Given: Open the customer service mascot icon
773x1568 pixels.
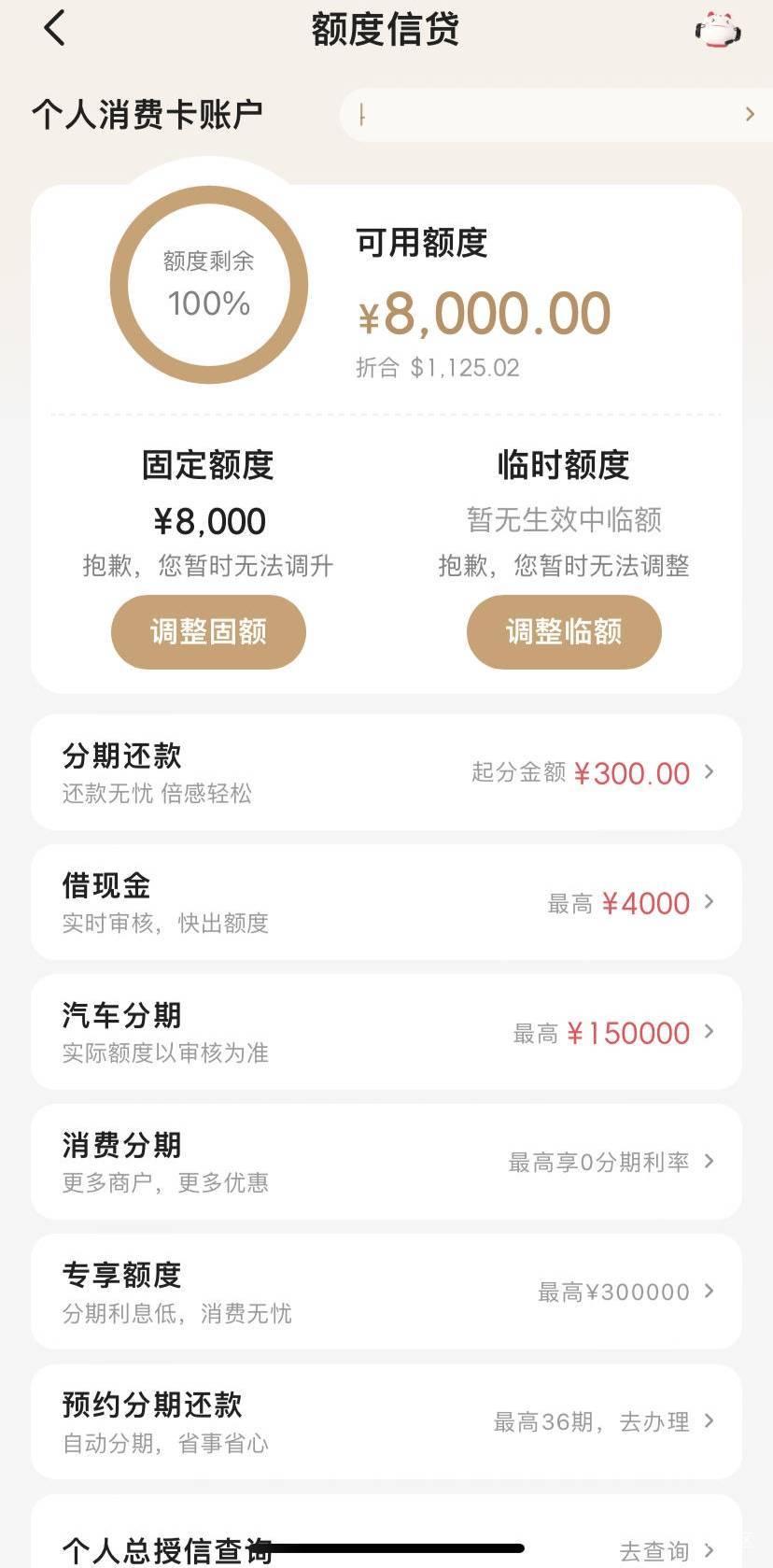Looking at the screenshot, I should [718, 30].
